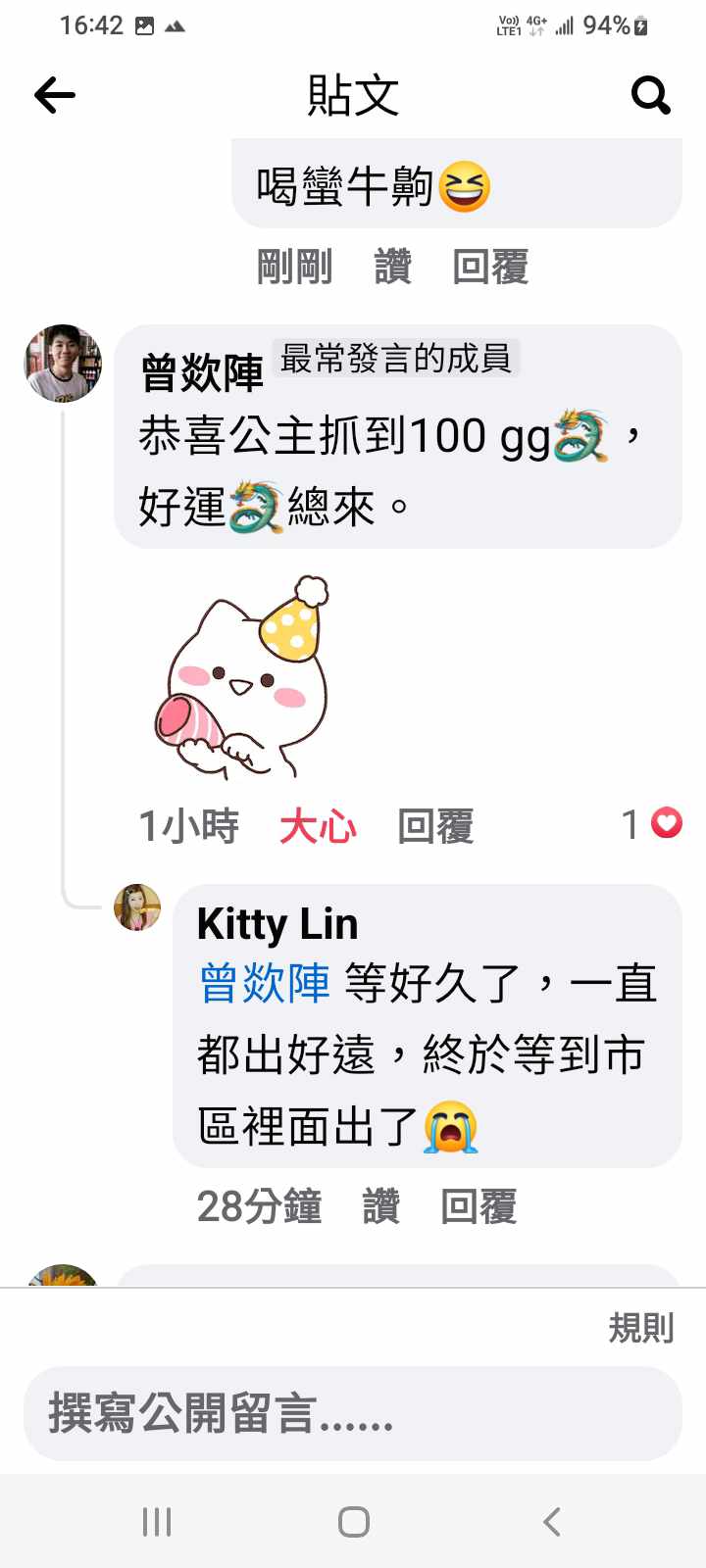Open search via the magnifier icon
706x1568 pixels.
tap(650, 95)
